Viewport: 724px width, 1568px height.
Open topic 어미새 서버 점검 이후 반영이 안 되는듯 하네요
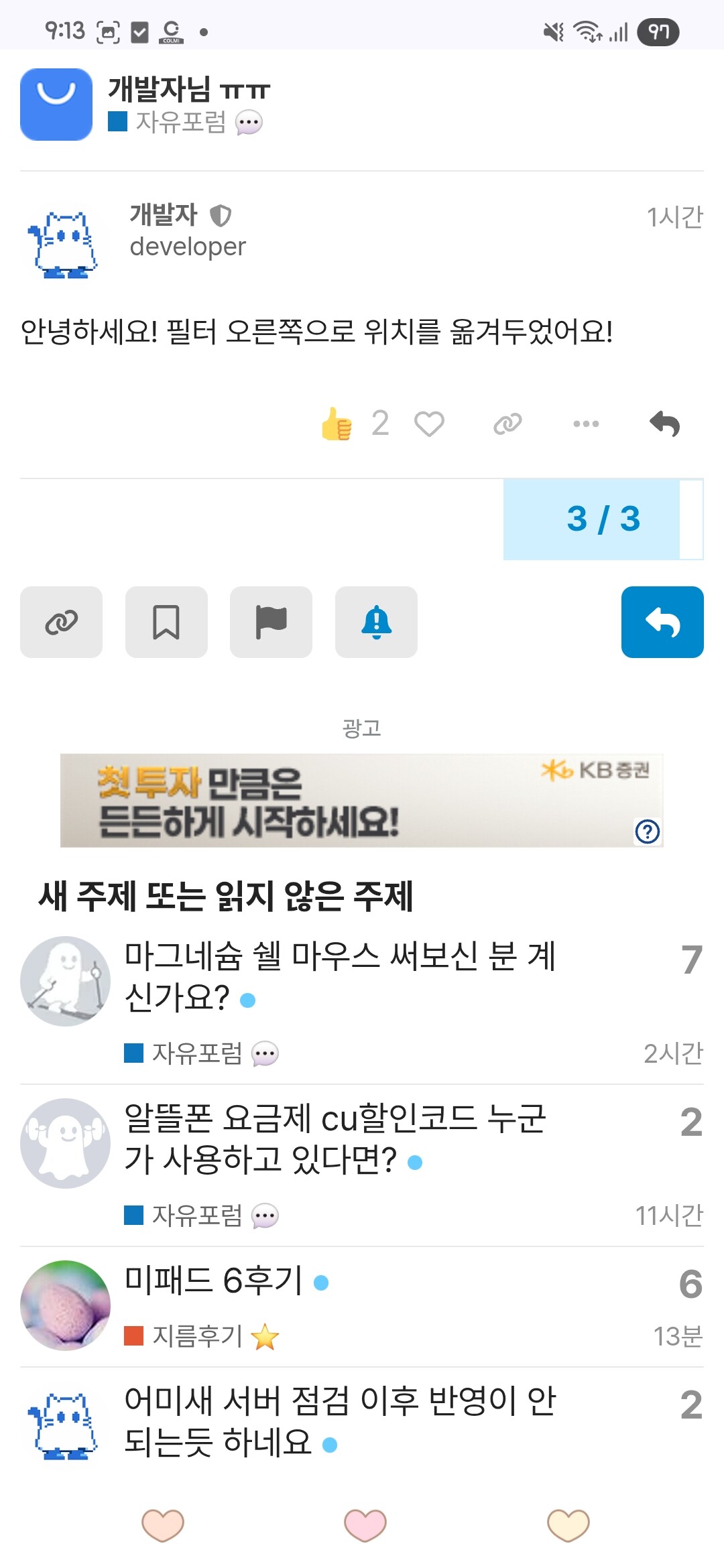tap(340, 1421)
